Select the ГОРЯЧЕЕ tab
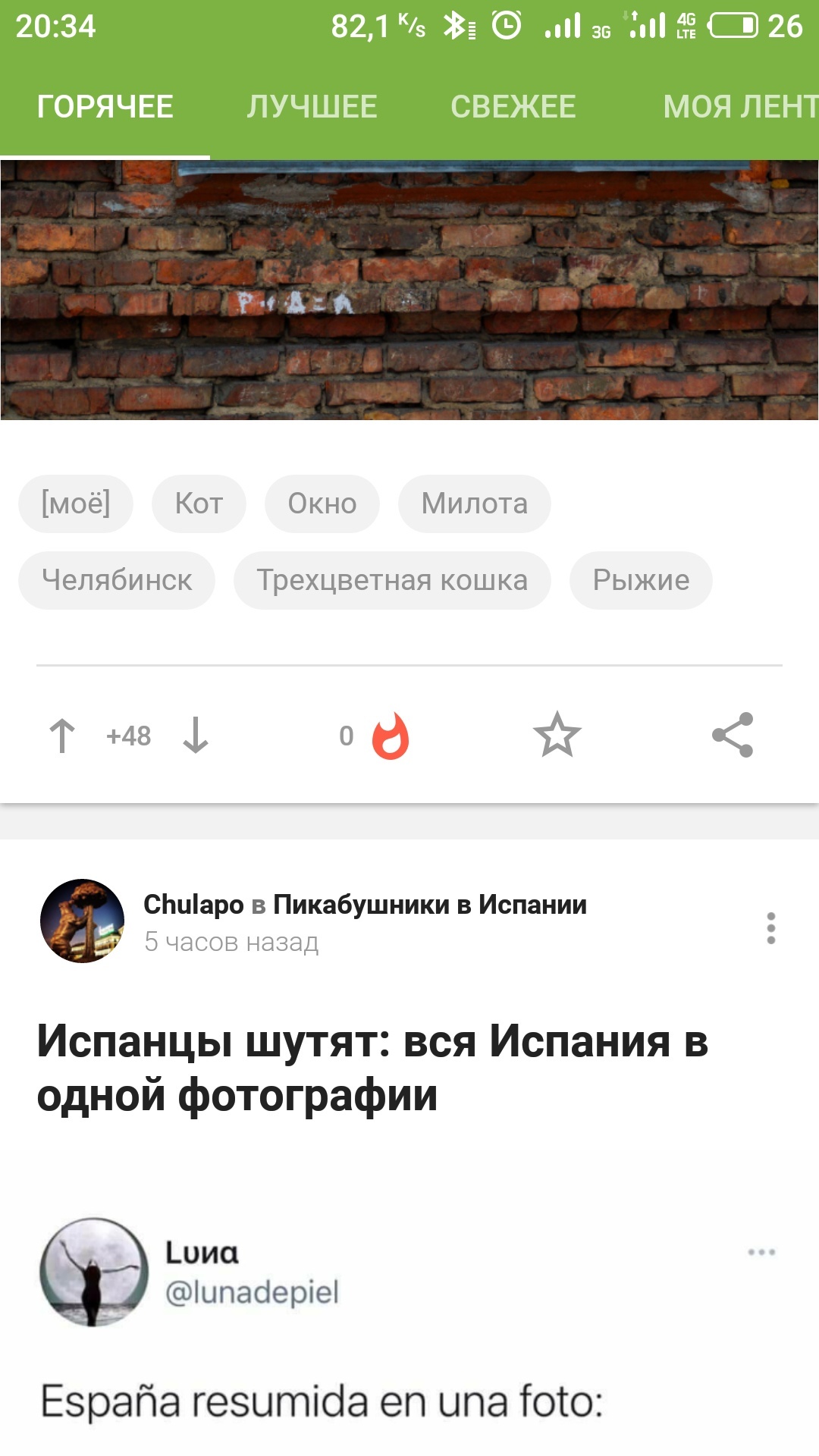The height and width of the screenshot is (1456, 819). coord(105,107)
